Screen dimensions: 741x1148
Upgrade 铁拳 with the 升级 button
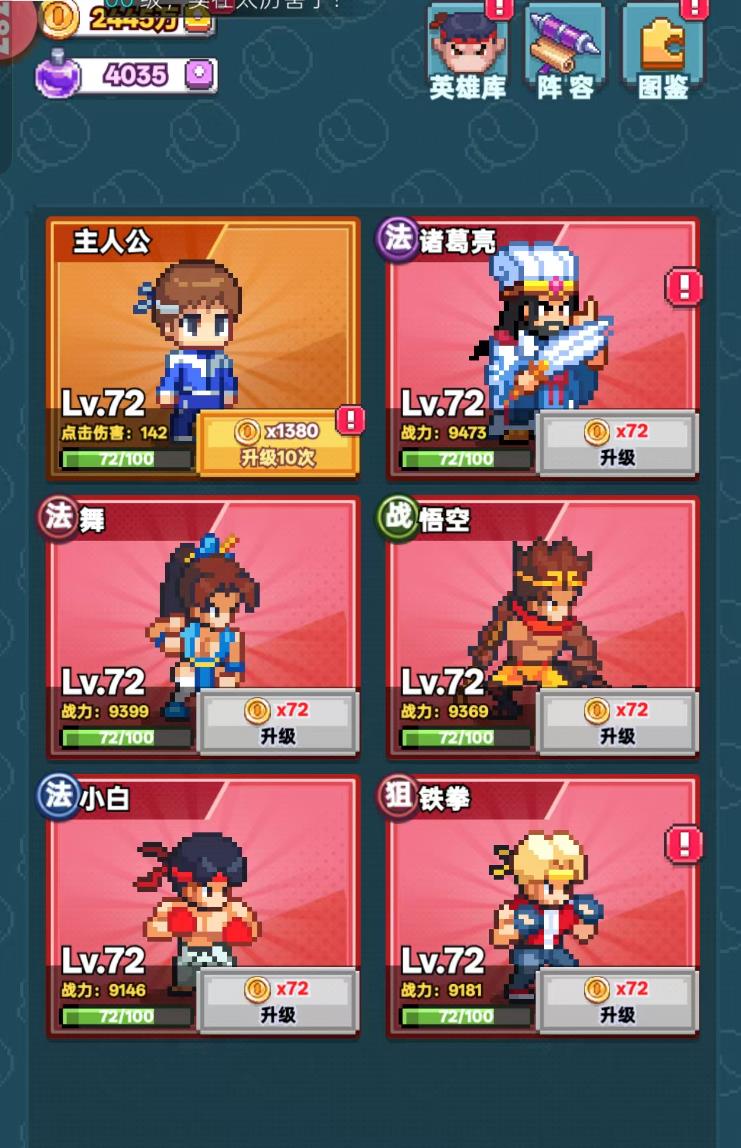point(617,1000)
